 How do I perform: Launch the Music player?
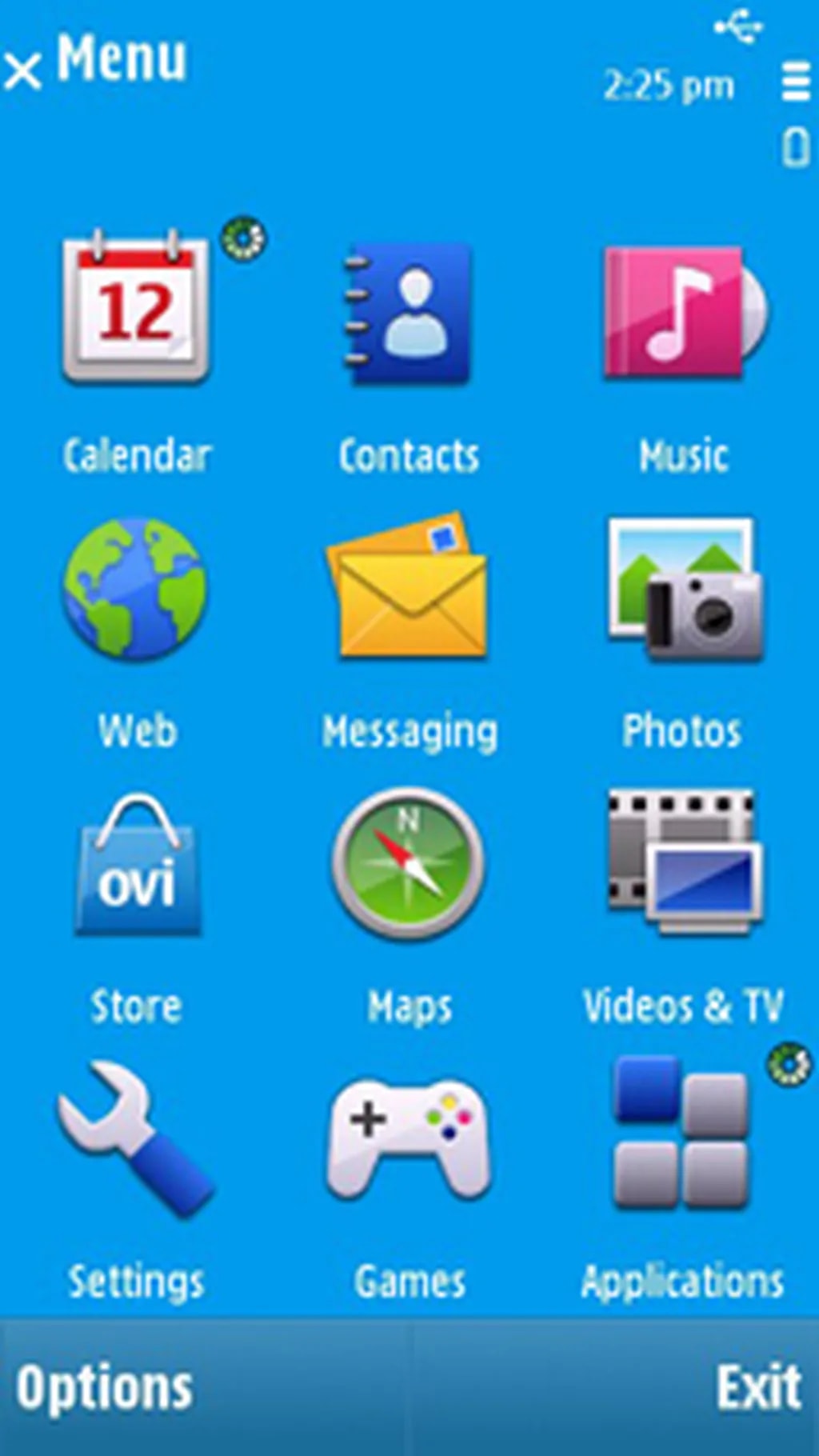(x=684, y=312)
